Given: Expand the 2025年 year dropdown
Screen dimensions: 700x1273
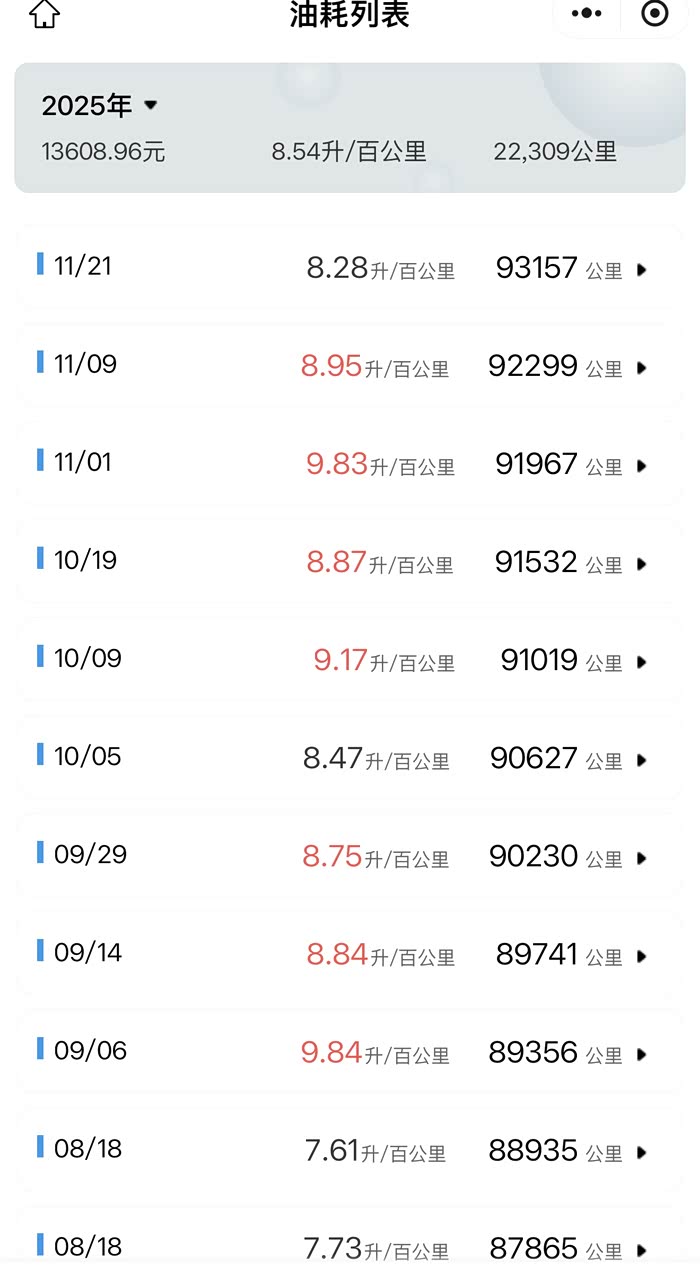Looking at the screenshot, I should 100,105.
